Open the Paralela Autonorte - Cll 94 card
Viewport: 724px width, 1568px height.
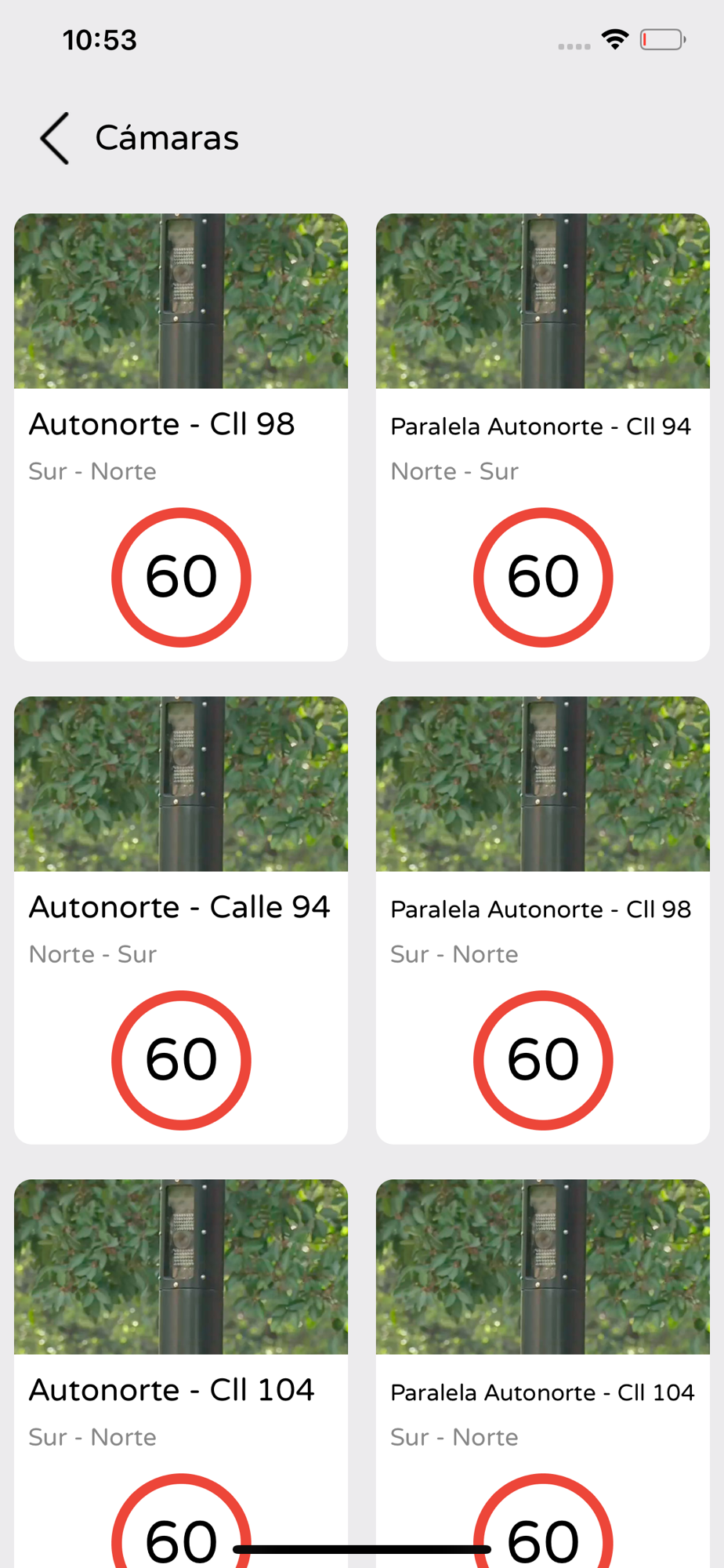542,437
